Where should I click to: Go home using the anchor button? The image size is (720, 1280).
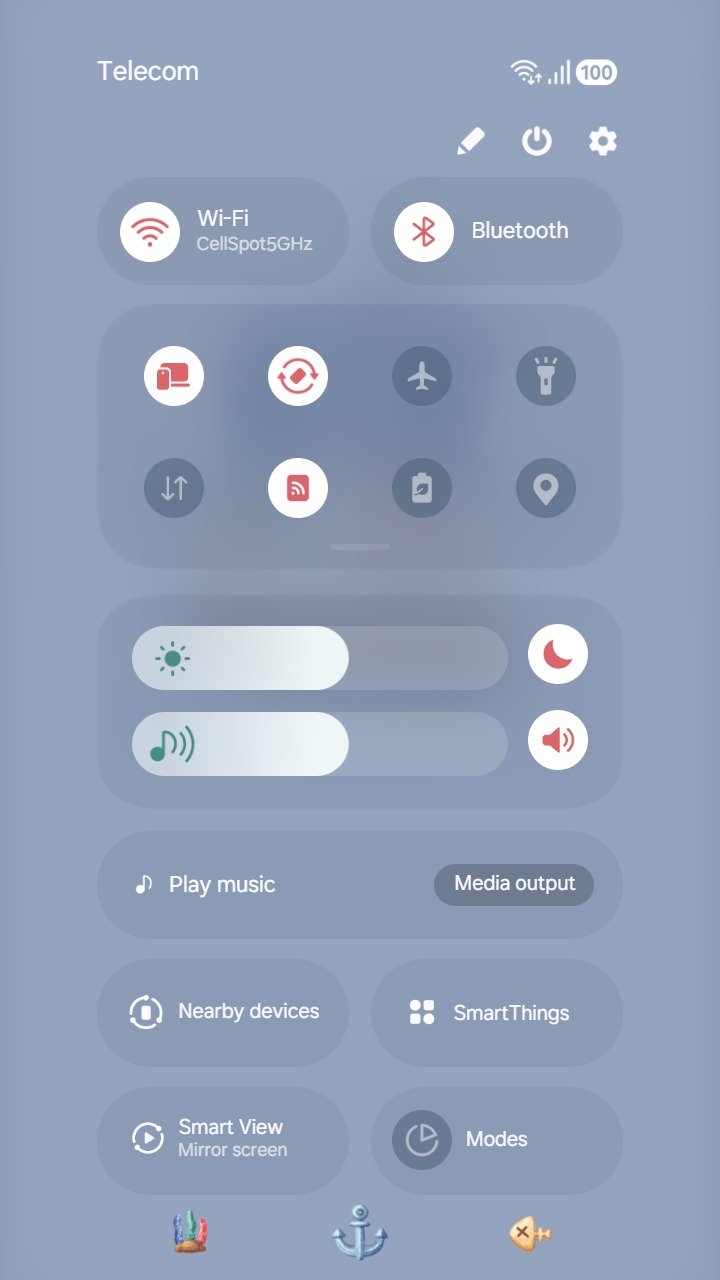click(x=359, y=1232)
